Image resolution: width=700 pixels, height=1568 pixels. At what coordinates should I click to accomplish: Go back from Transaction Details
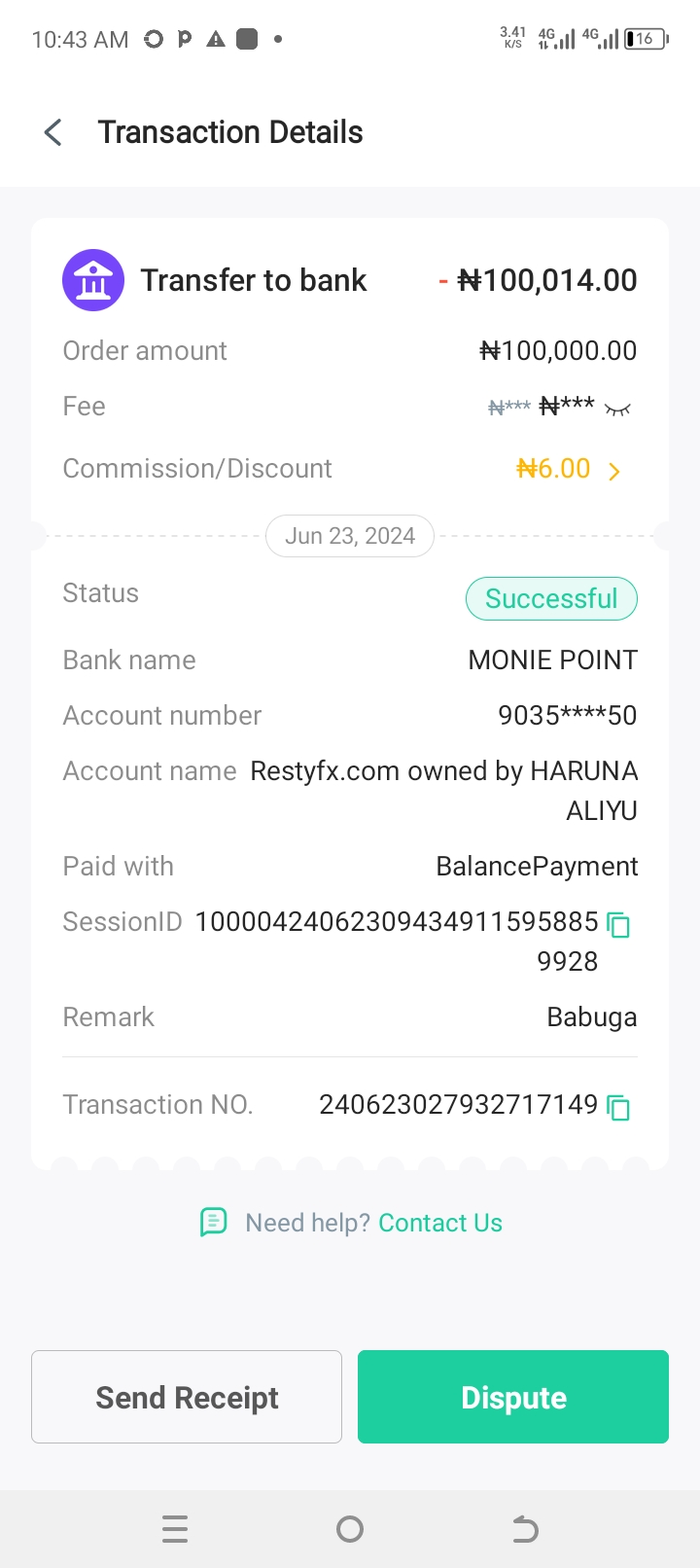click(x=53, y=132)
